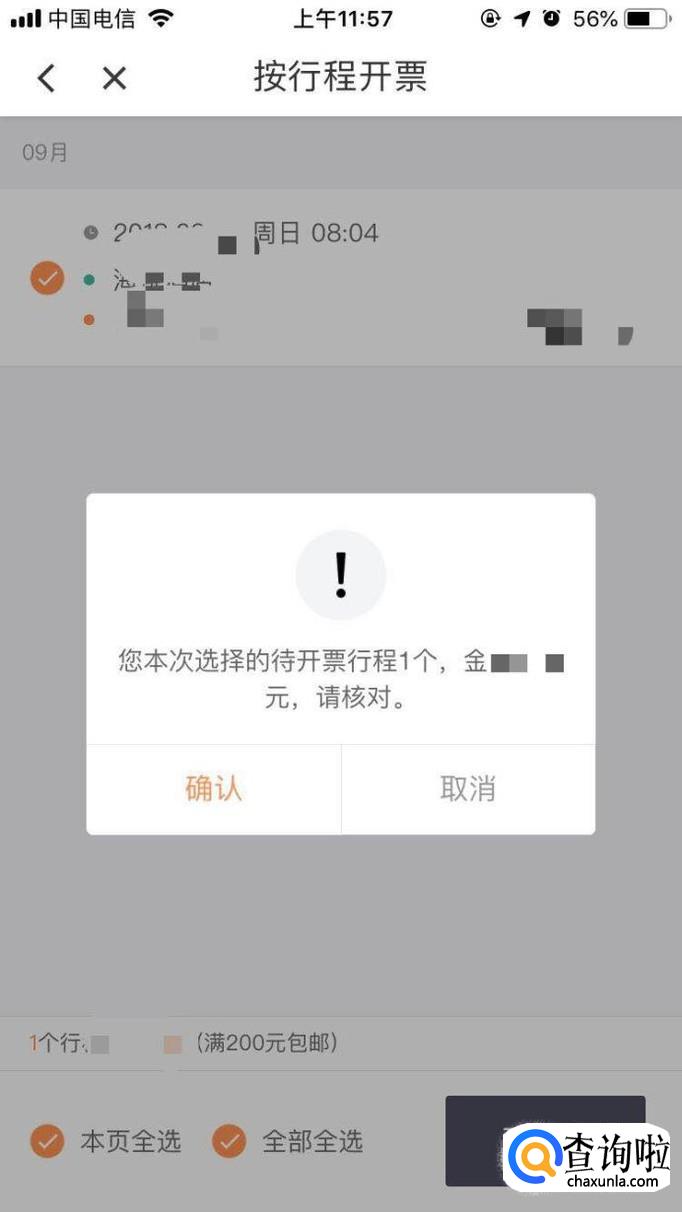Uncheck the 周日 08:04 trip checkbox
Viewport: 682px width, 1212px height.
point(47,278)
